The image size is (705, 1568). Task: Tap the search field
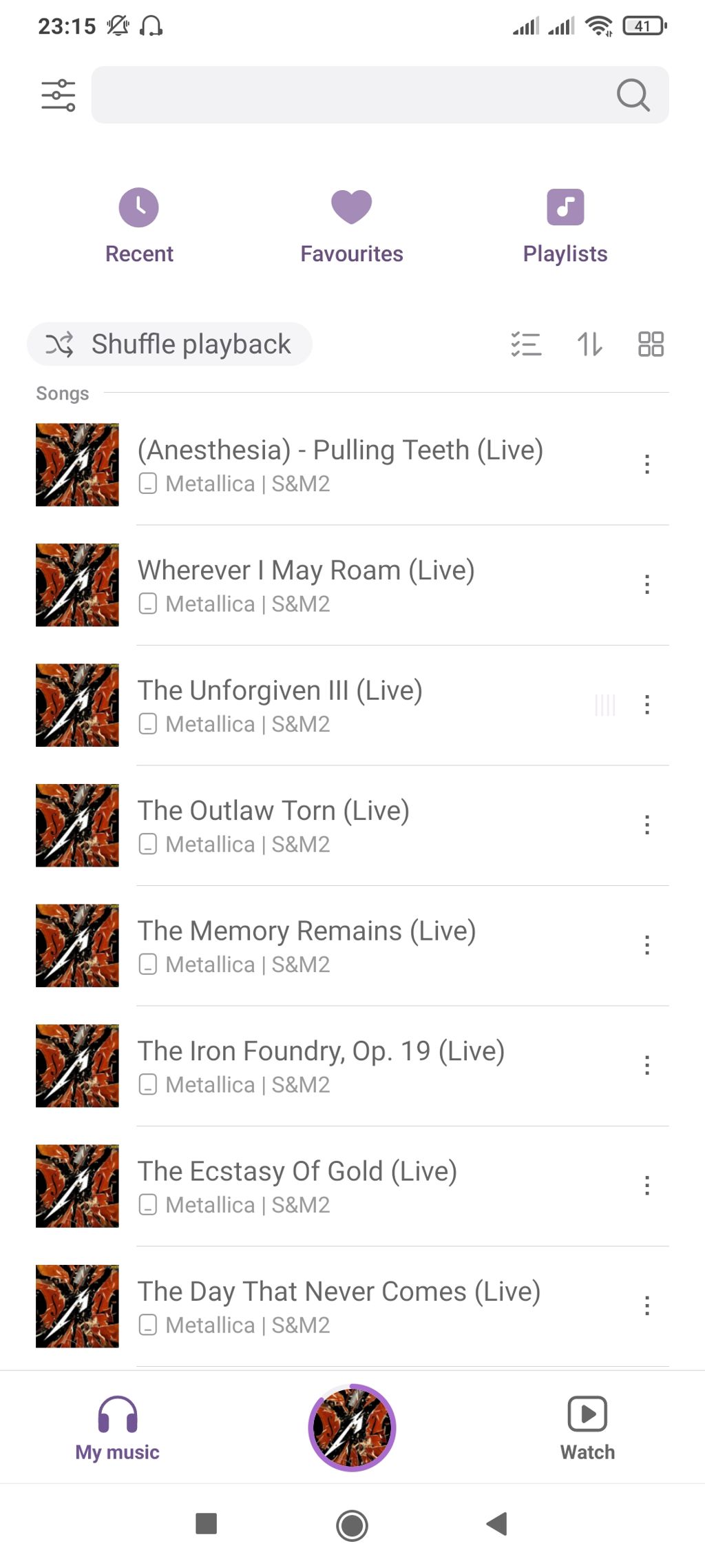click(x=351, y=95)
